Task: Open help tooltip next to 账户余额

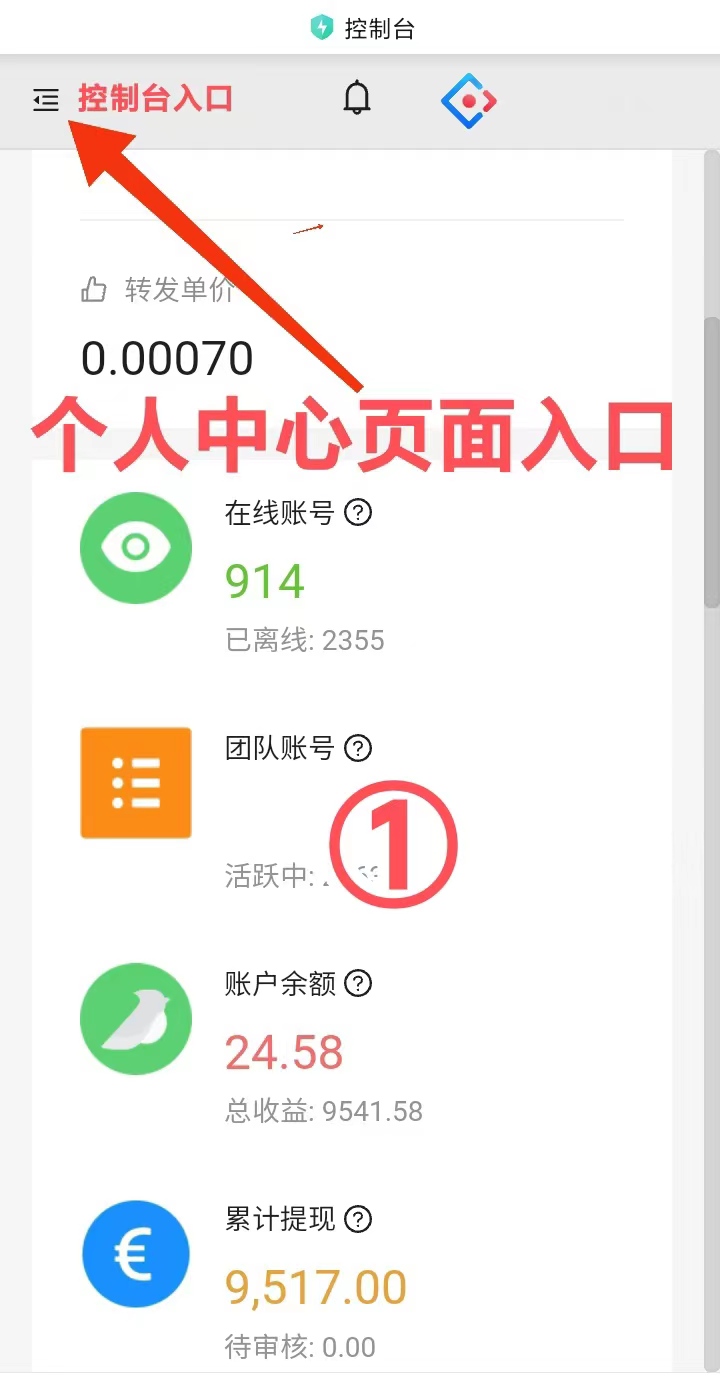Action: click(358, 984)
